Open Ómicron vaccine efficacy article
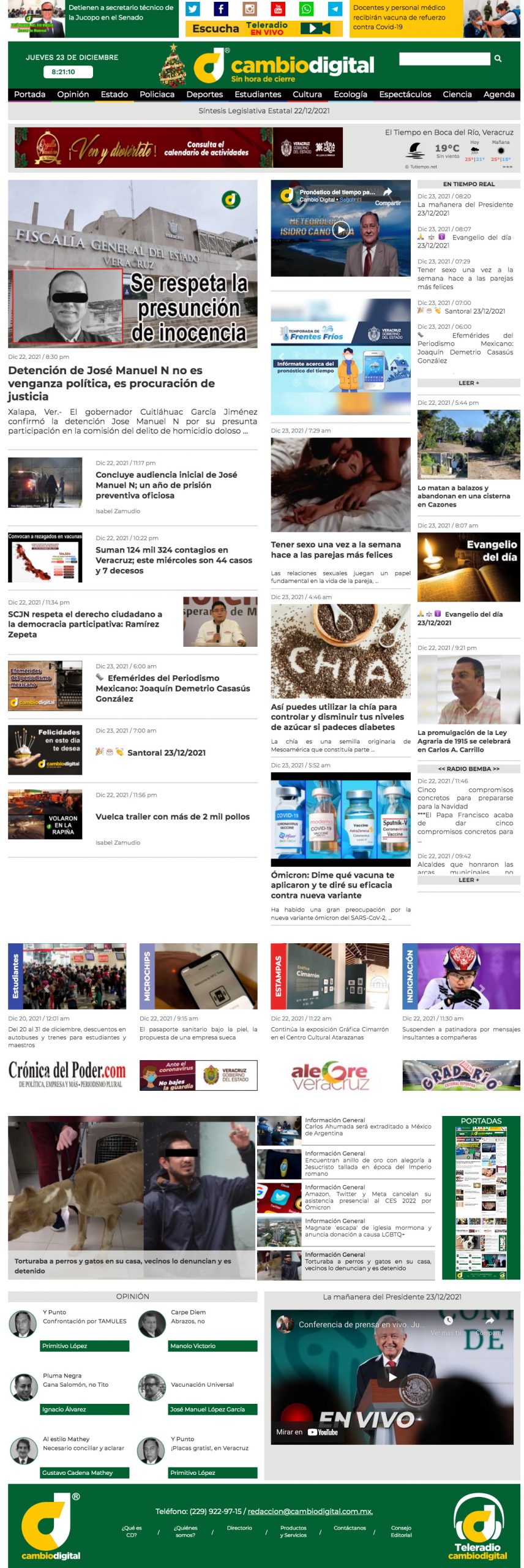 tap(332, 884)
